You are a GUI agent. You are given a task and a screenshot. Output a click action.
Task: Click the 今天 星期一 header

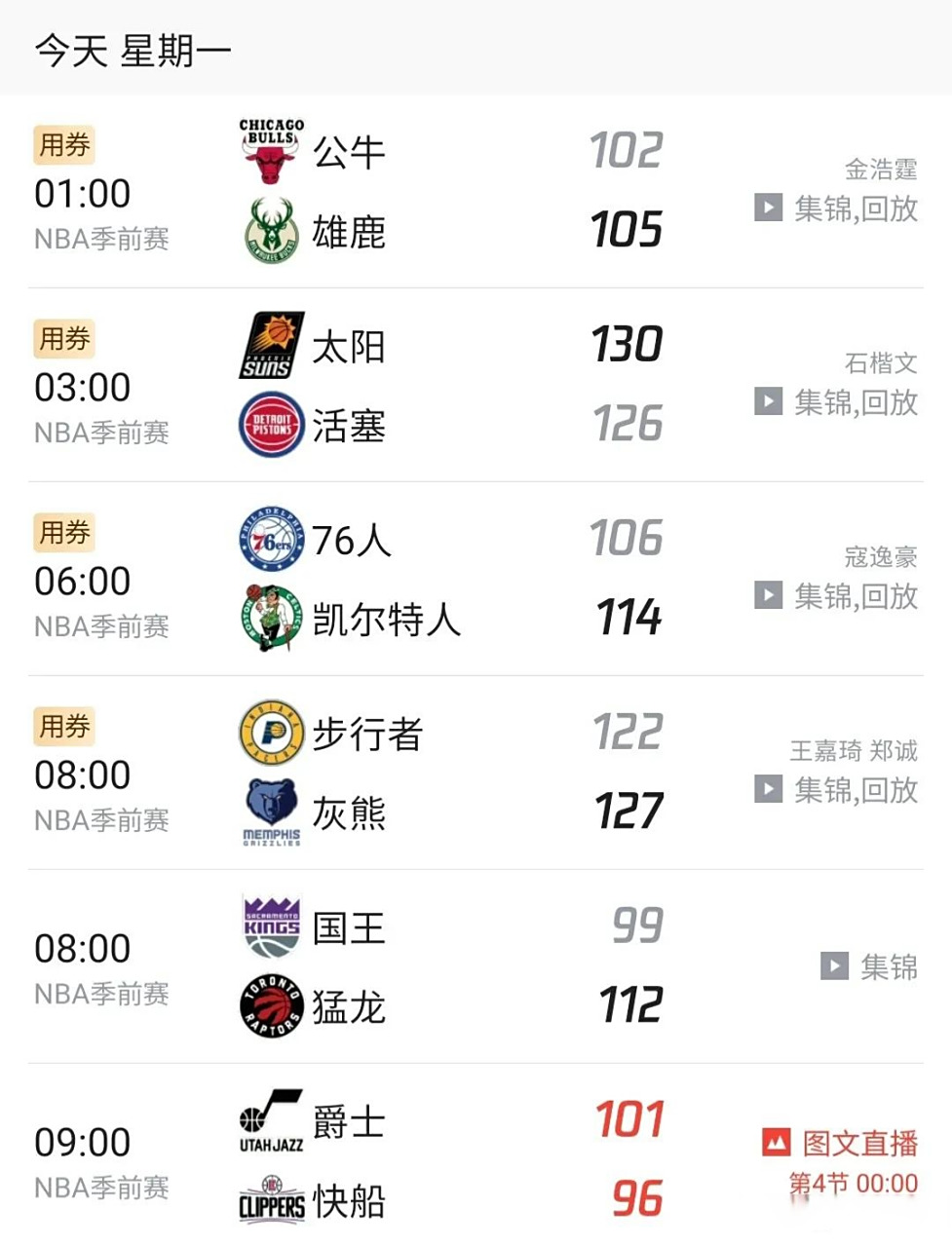coord(133,50)
